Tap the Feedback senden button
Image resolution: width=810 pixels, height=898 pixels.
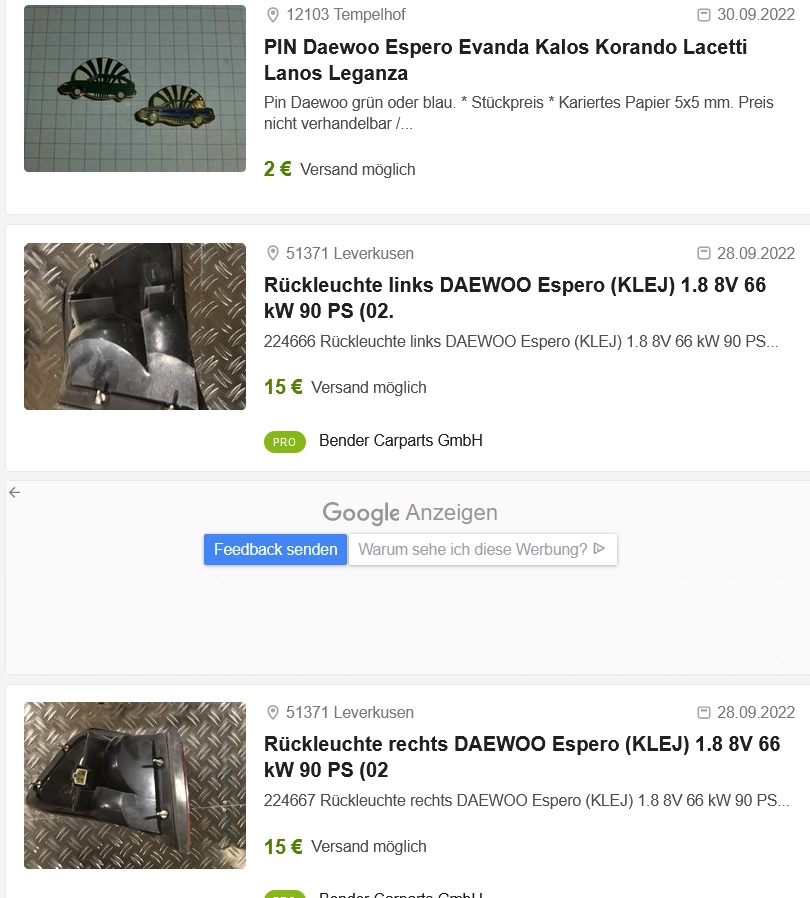pyautogui.click(x=275, y=549)
